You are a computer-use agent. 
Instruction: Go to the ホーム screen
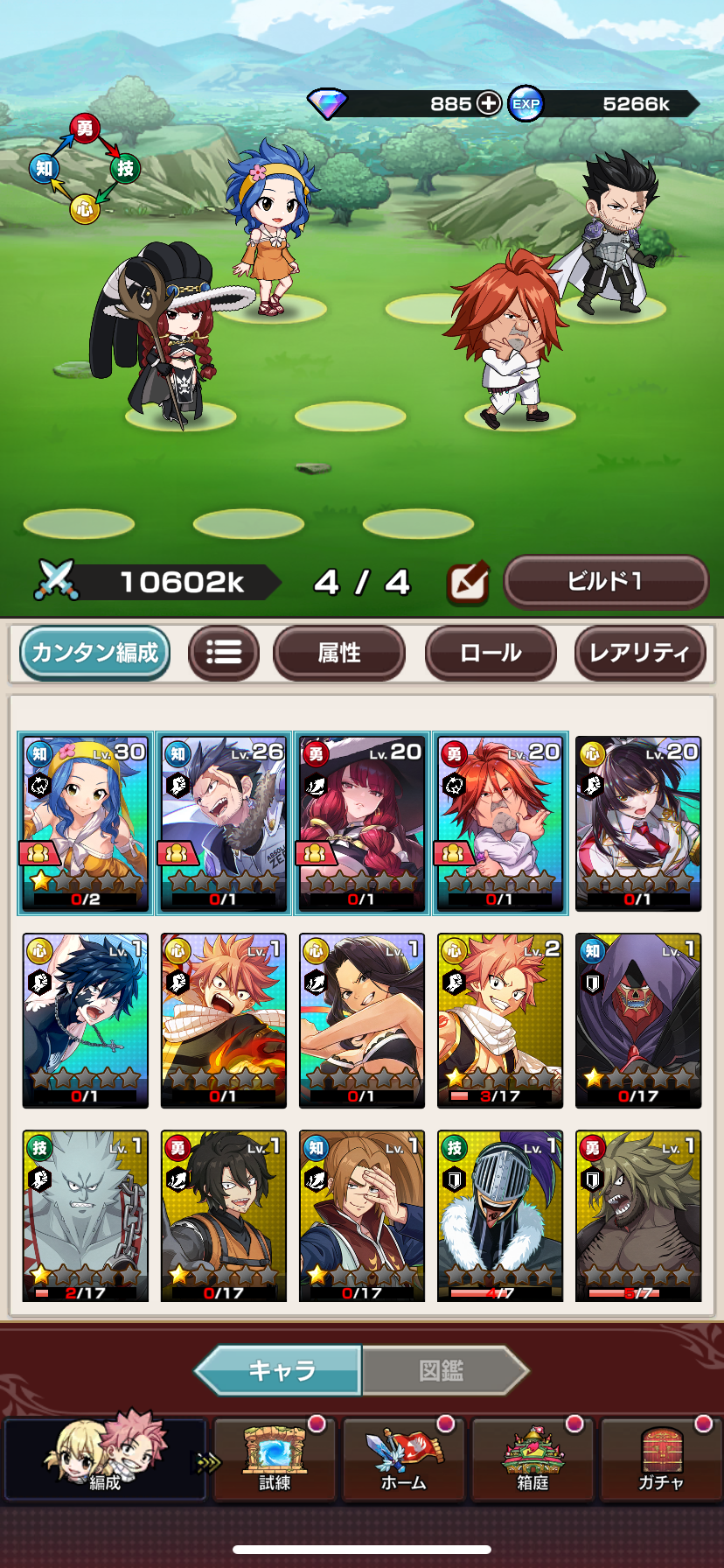[x=403, y=1459]
